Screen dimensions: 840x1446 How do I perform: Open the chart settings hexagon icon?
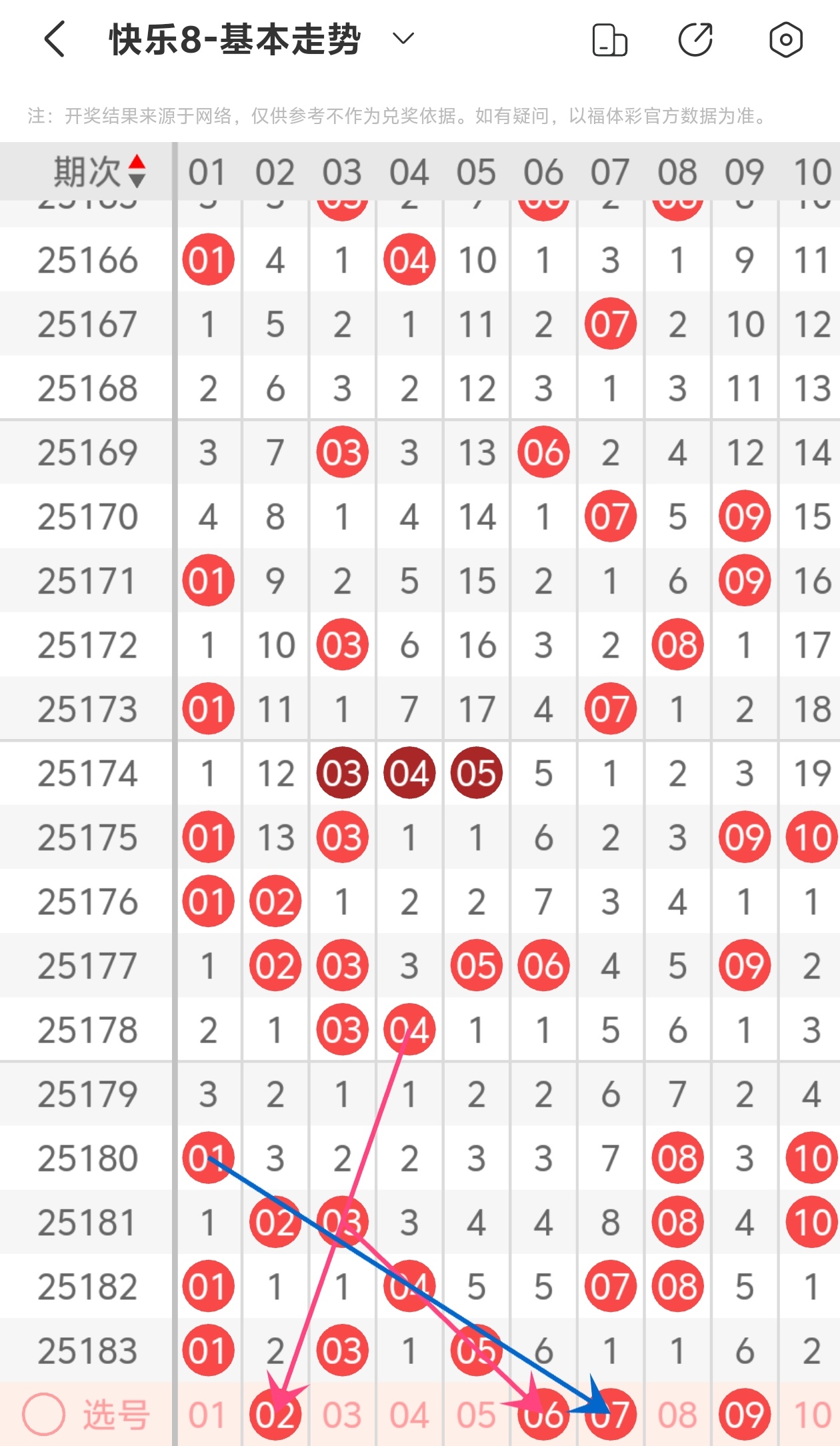[786, 40]
